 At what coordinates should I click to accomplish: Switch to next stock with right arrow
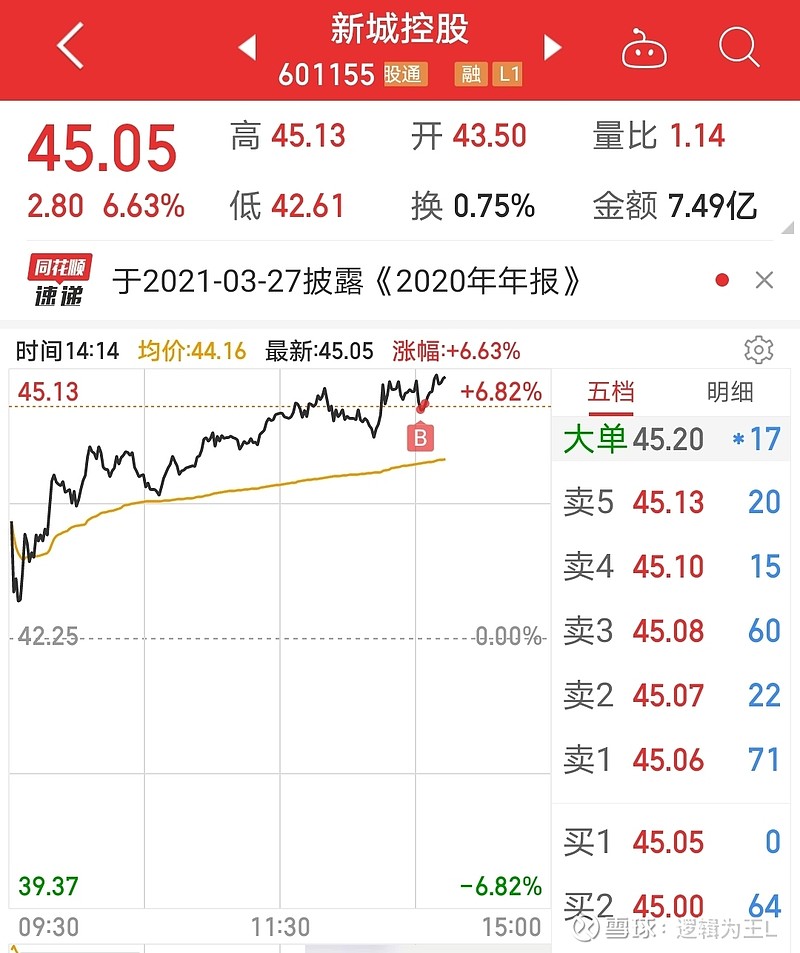tap(553, 48)
